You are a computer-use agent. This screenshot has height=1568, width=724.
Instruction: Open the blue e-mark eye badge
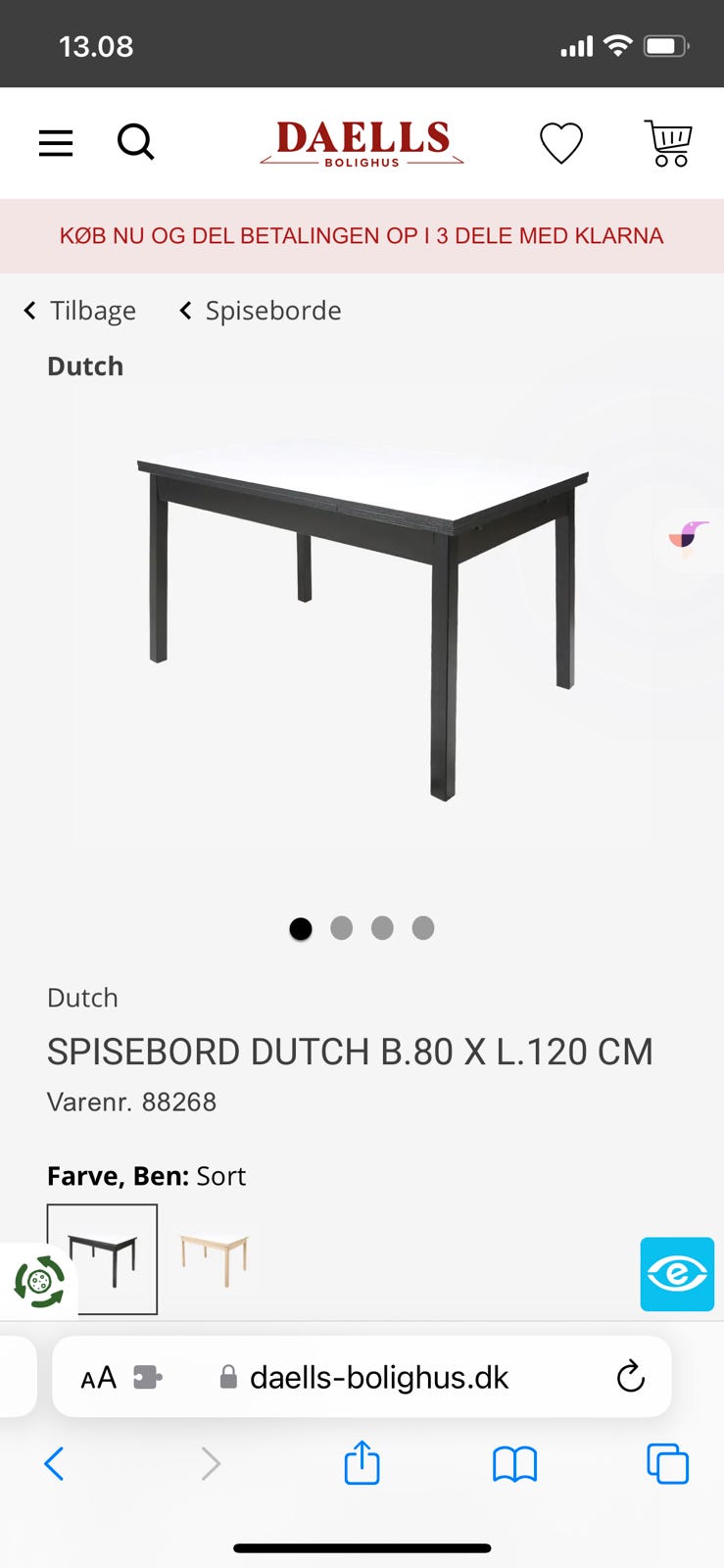677,1274
